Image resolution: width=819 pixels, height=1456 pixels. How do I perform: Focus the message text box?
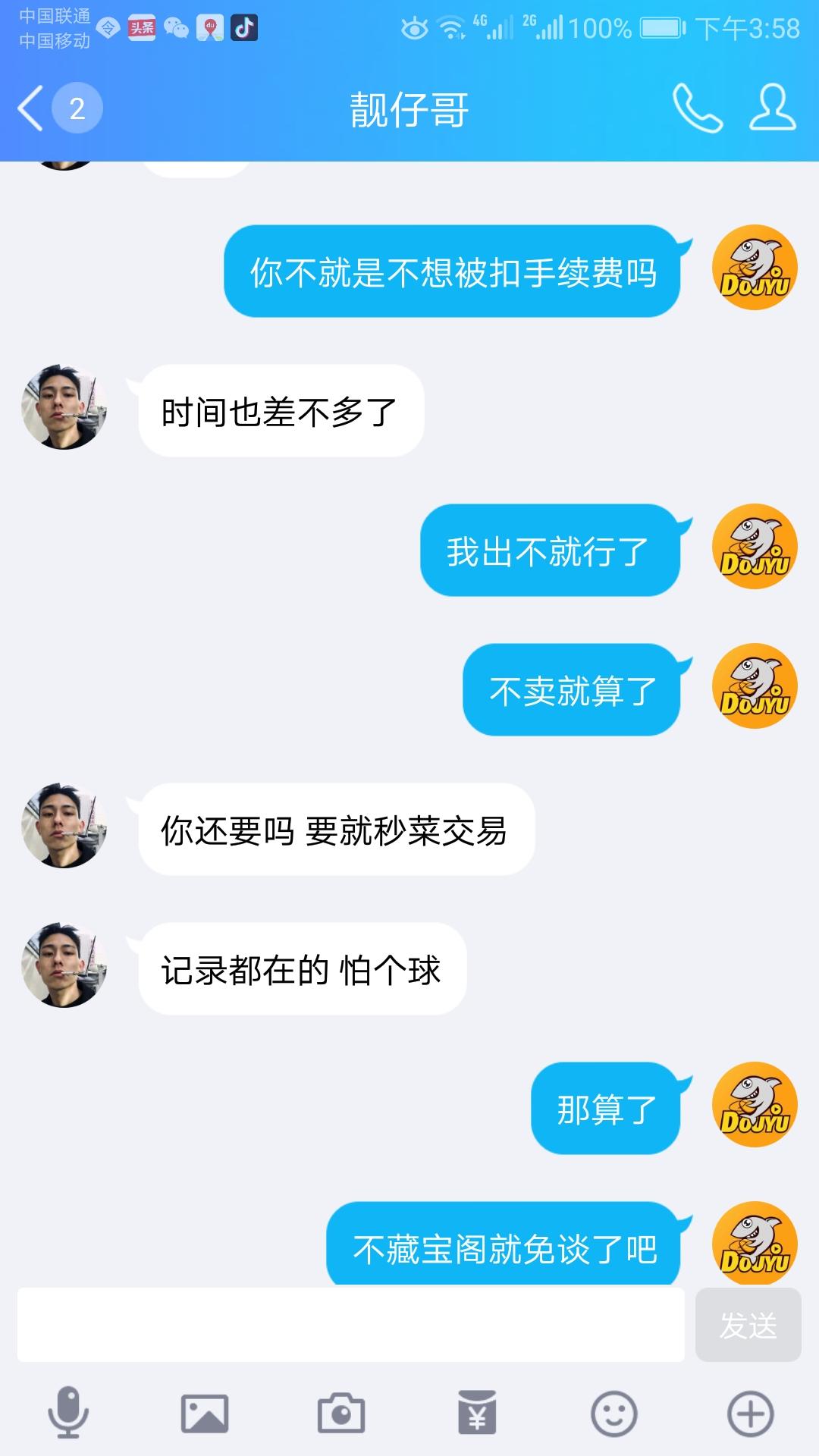(x=350, y=1324)
